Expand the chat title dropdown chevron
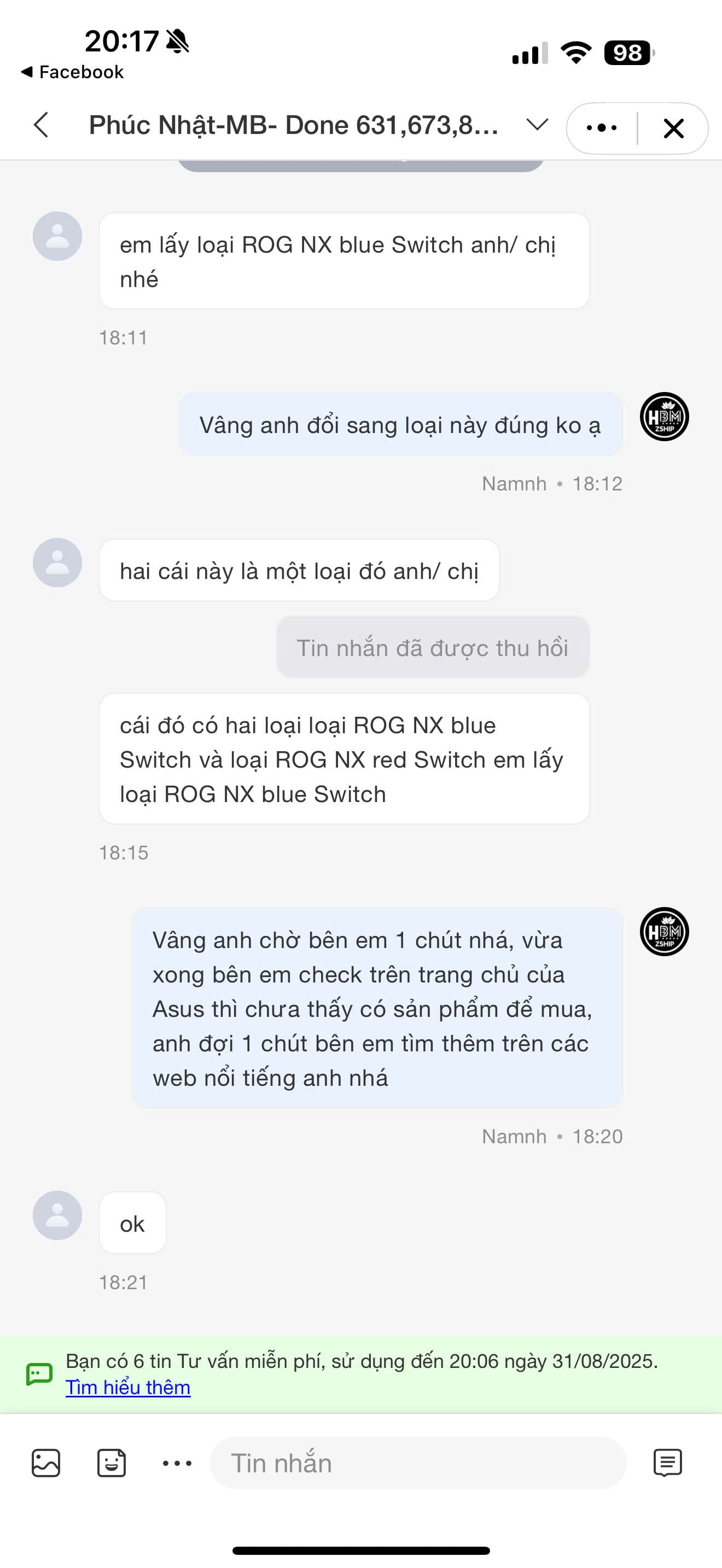 click(x=537, y=125)
